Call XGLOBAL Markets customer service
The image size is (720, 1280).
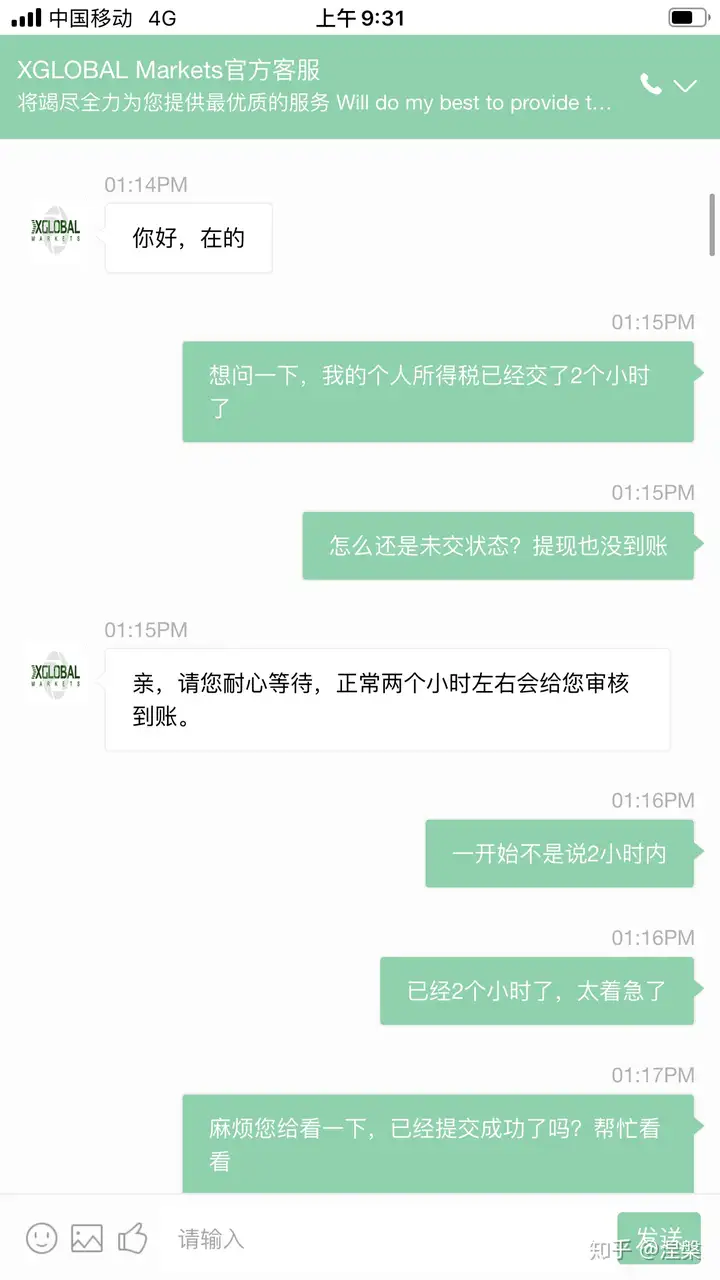pos(651,85)
